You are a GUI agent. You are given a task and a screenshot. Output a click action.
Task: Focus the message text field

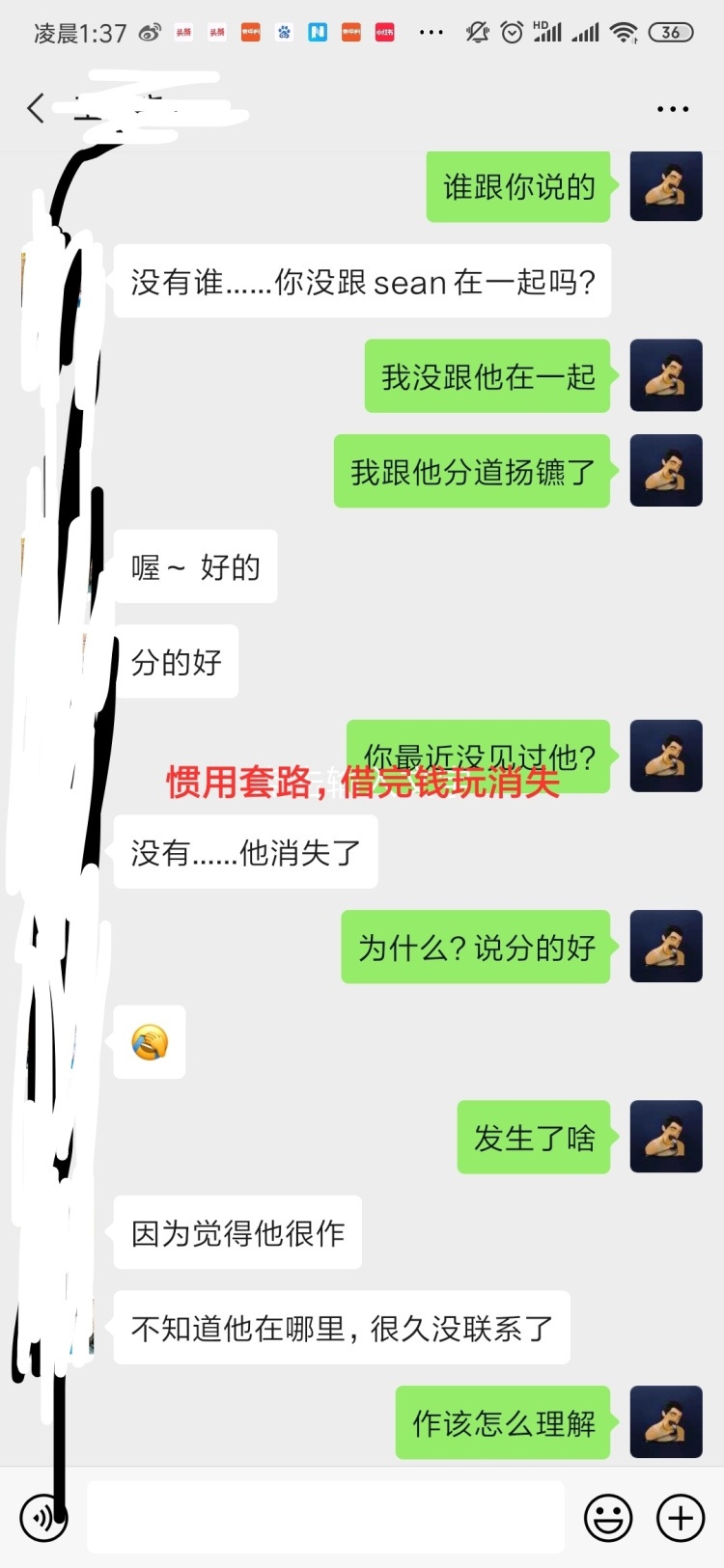coord(325,1518)
